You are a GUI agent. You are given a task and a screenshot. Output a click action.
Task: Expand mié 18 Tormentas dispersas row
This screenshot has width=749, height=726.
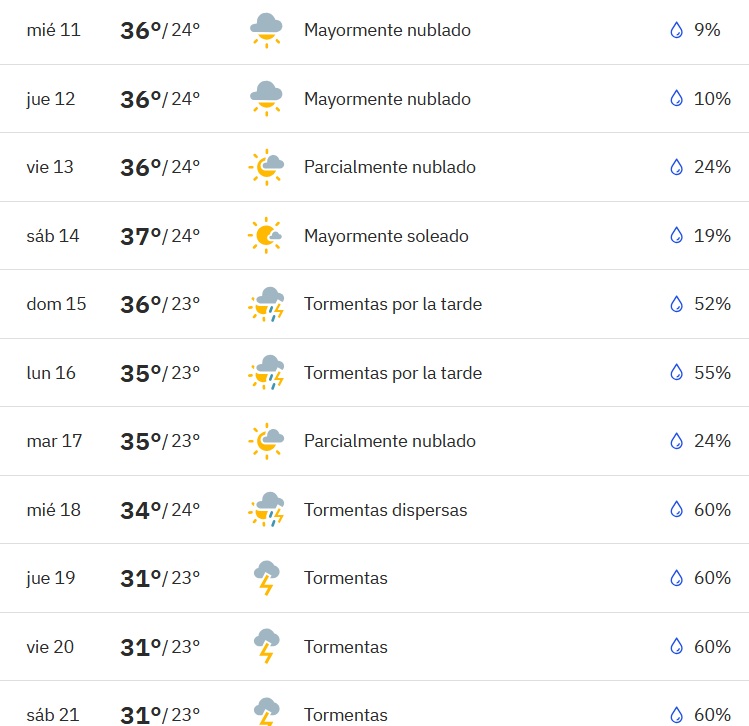coord(374,510)
